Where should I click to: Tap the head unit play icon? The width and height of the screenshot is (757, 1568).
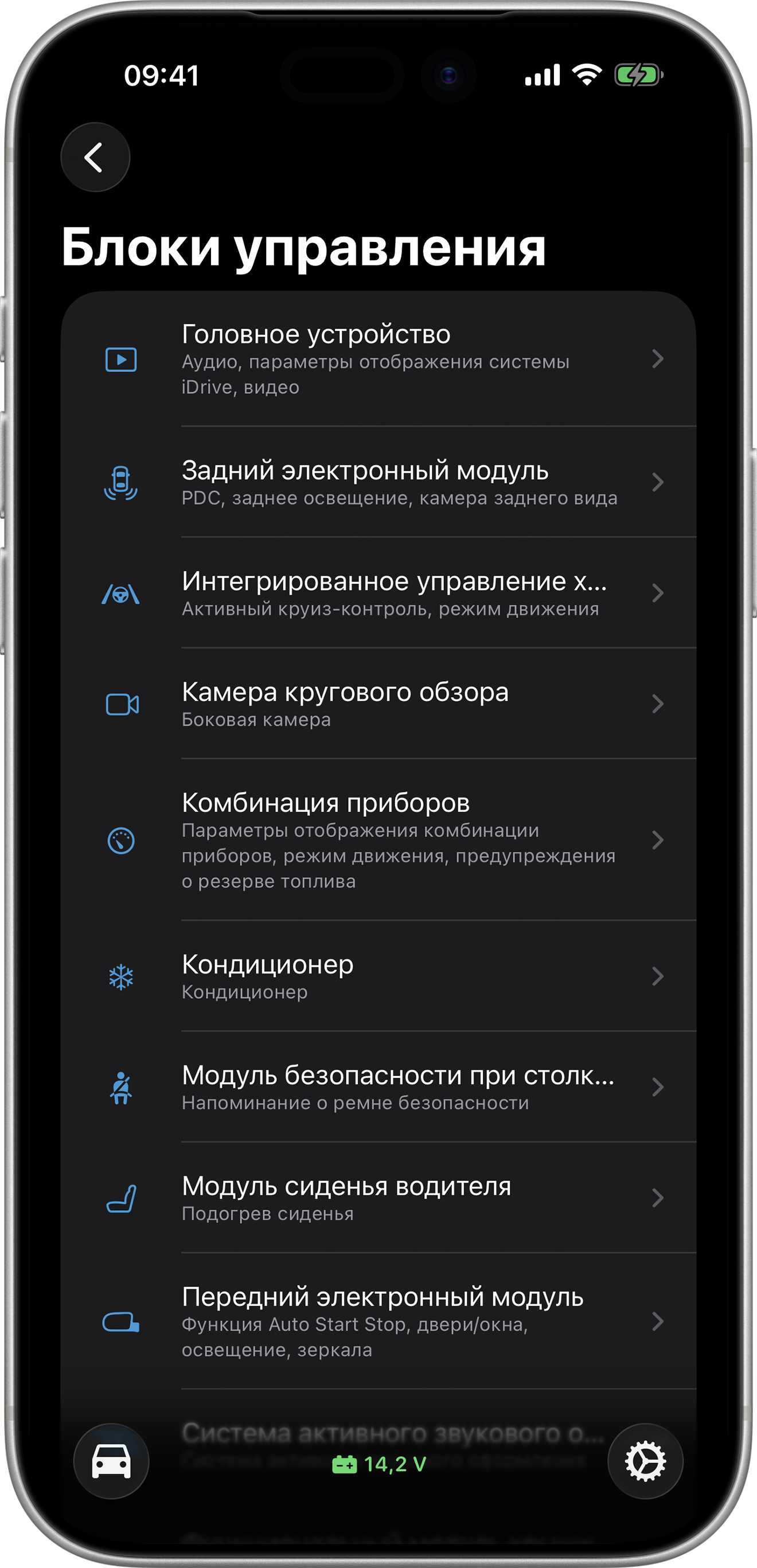coord(122,358)
